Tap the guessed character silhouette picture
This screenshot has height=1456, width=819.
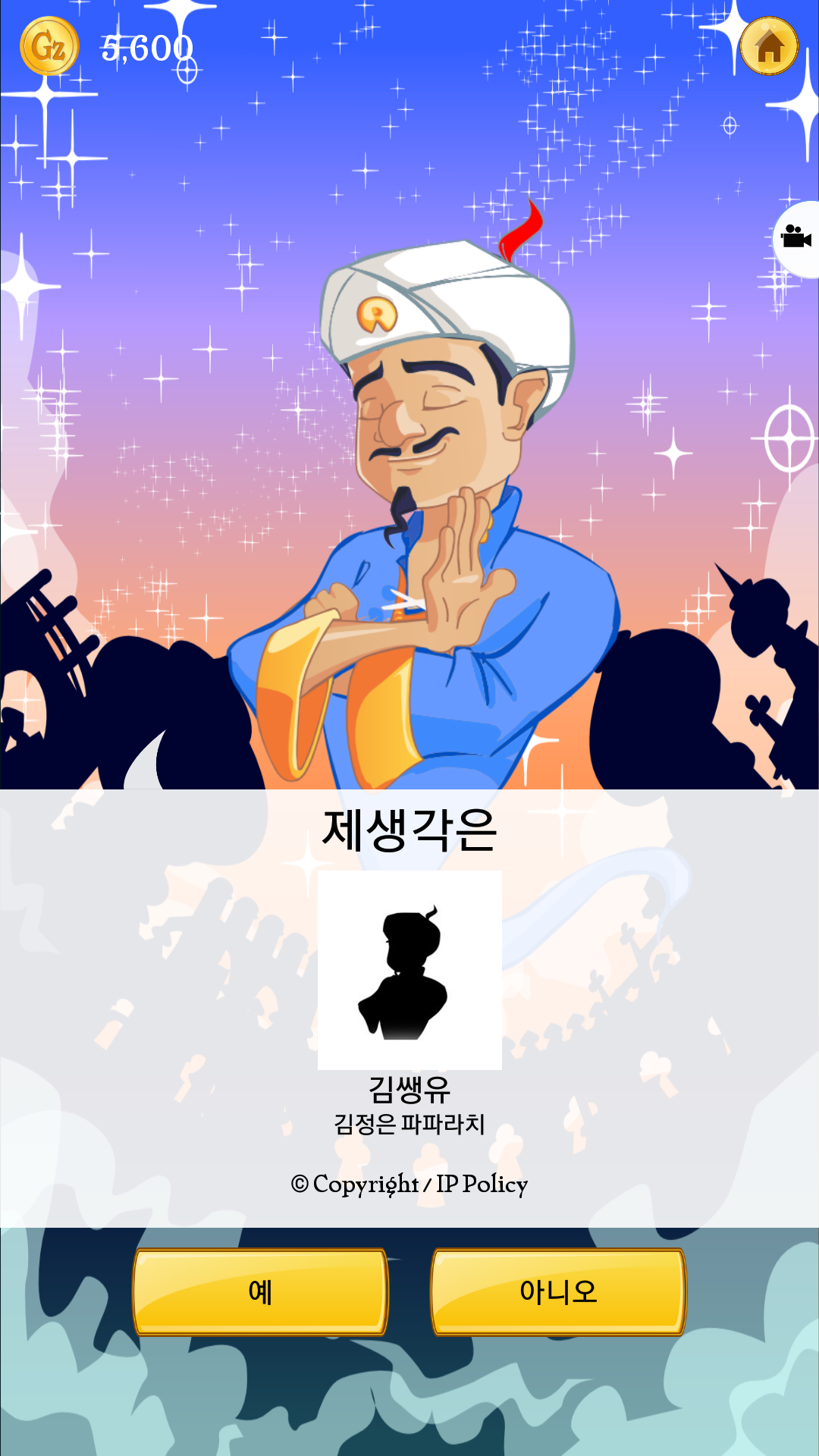tap(409, 970)
